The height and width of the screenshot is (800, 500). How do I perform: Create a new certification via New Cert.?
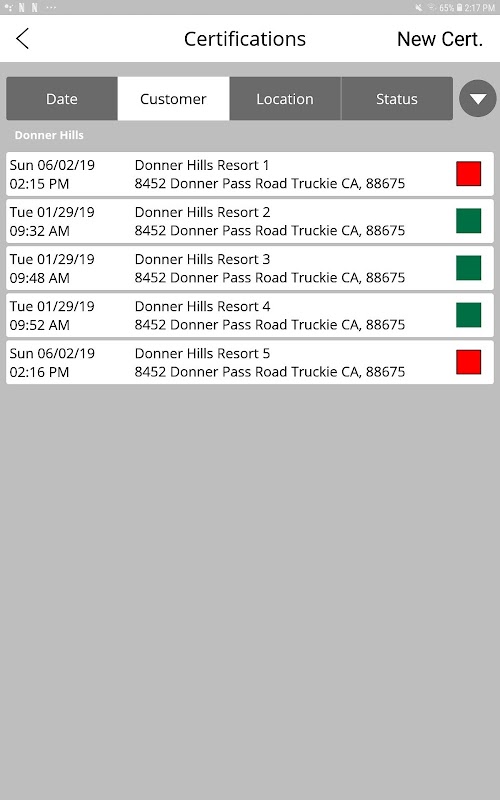(x=440, y=39)
